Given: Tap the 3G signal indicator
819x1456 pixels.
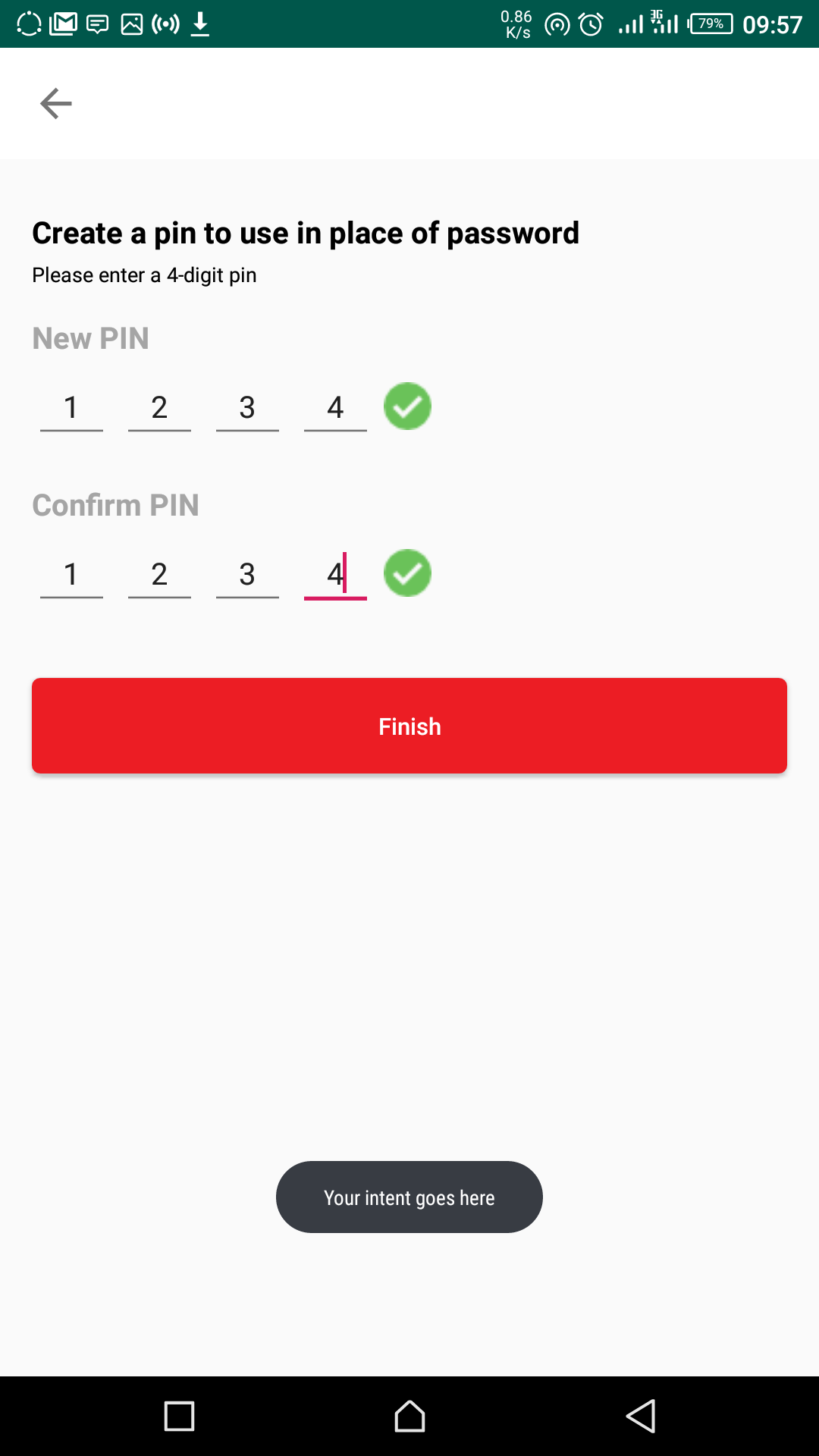Looking at the screenshot, I should 664,23.
